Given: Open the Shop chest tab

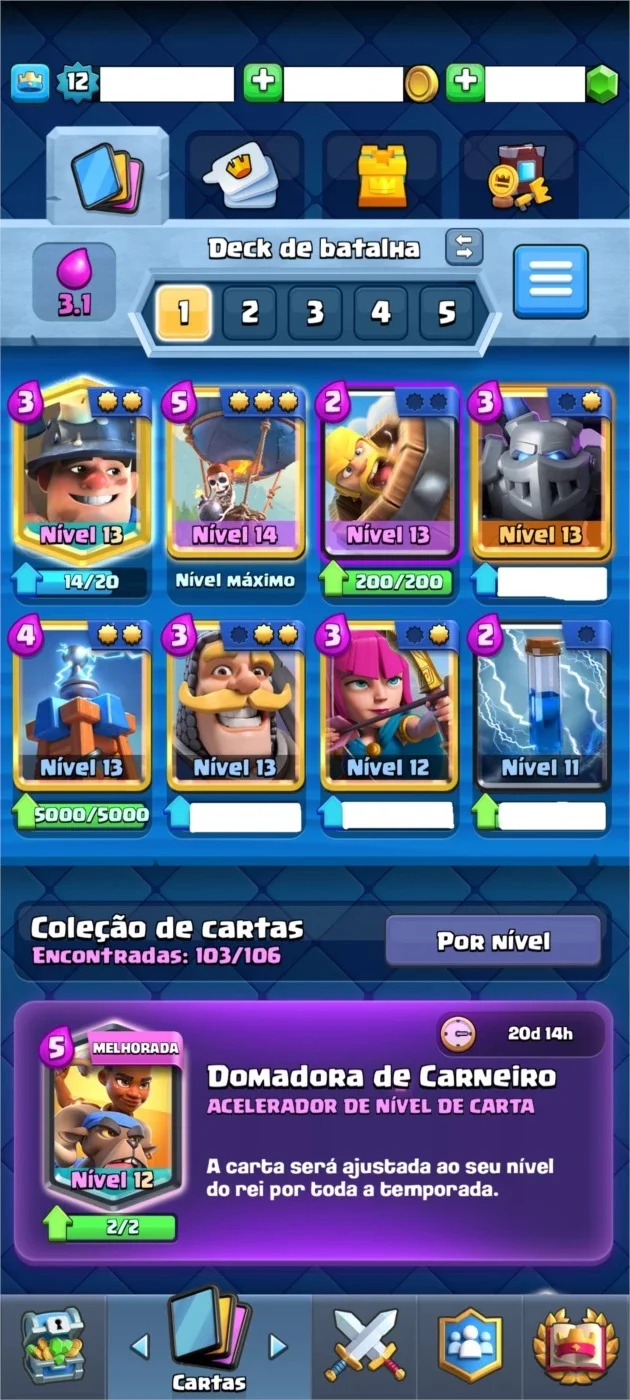Looking at the screenshot, I should pos(55,1346).
